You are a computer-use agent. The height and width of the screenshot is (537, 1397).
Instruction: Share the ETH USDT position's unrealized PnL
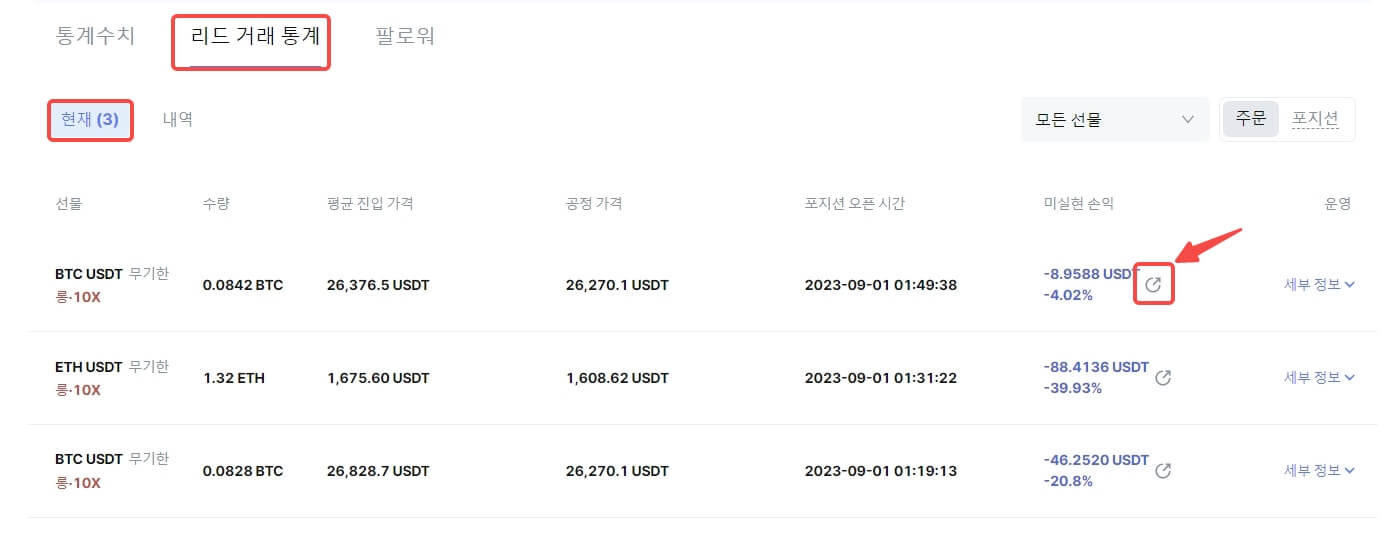click(x=1163, y=378)
